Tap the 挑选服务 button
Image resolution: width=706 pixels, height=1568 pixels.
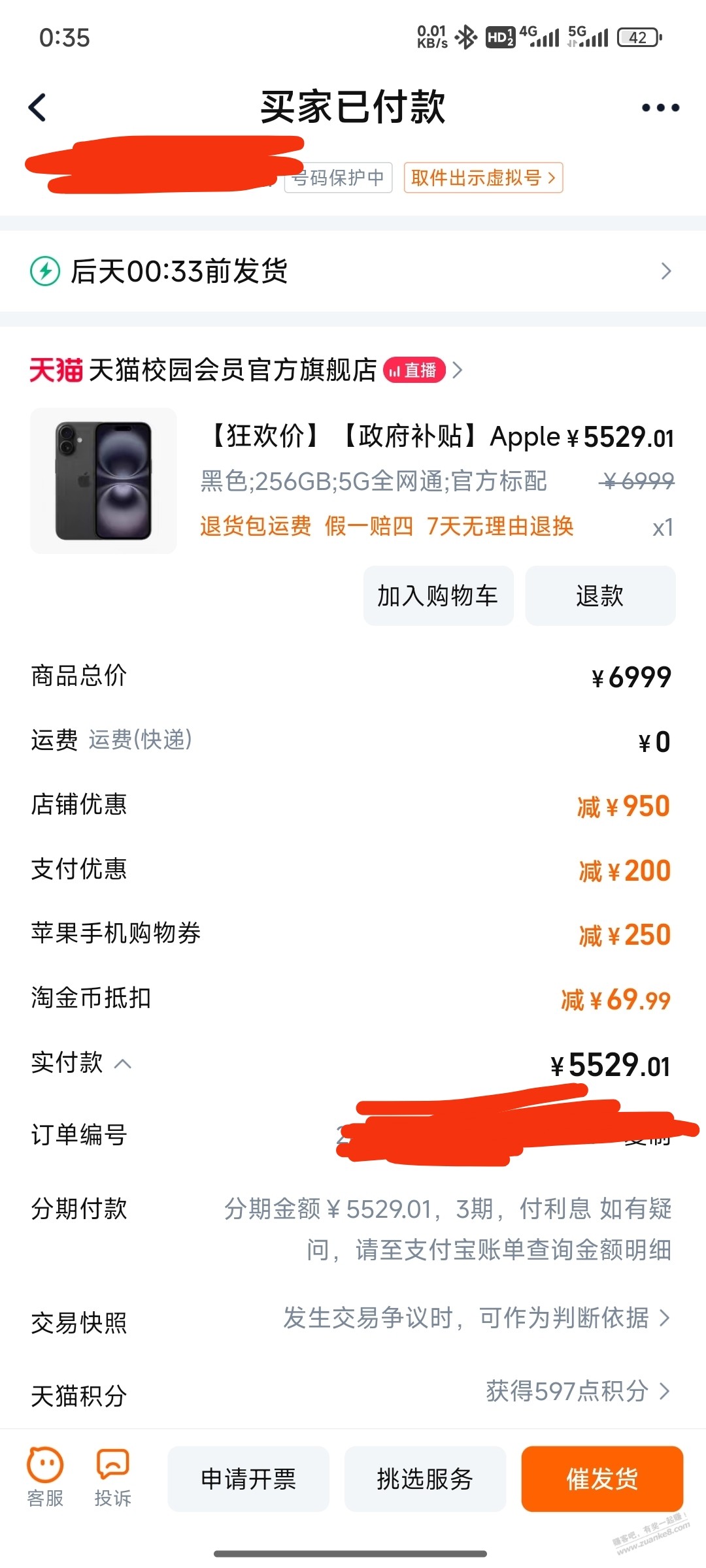point(425,1479)
